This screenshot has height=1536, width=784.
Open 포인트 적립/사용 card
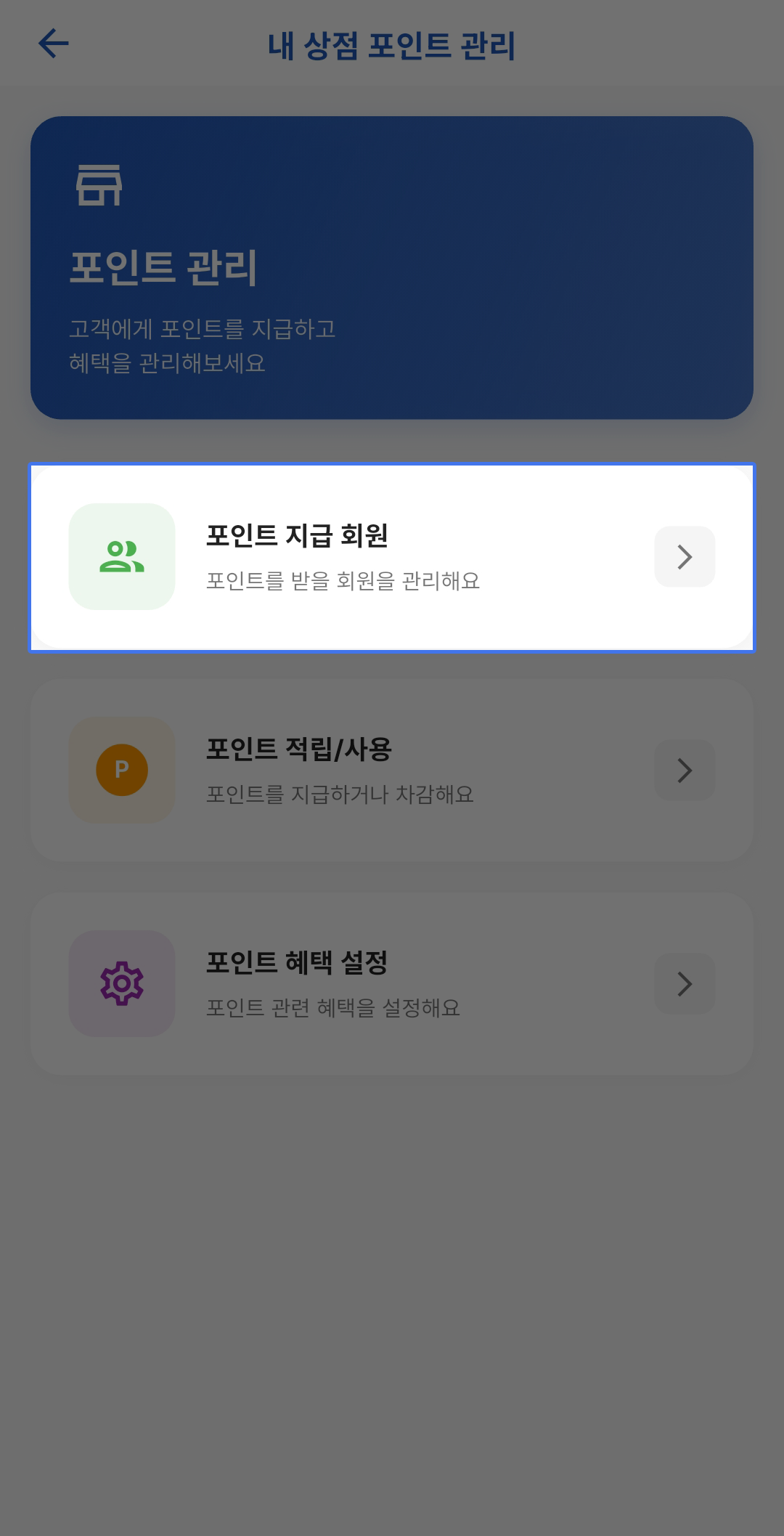coord(392,771)
